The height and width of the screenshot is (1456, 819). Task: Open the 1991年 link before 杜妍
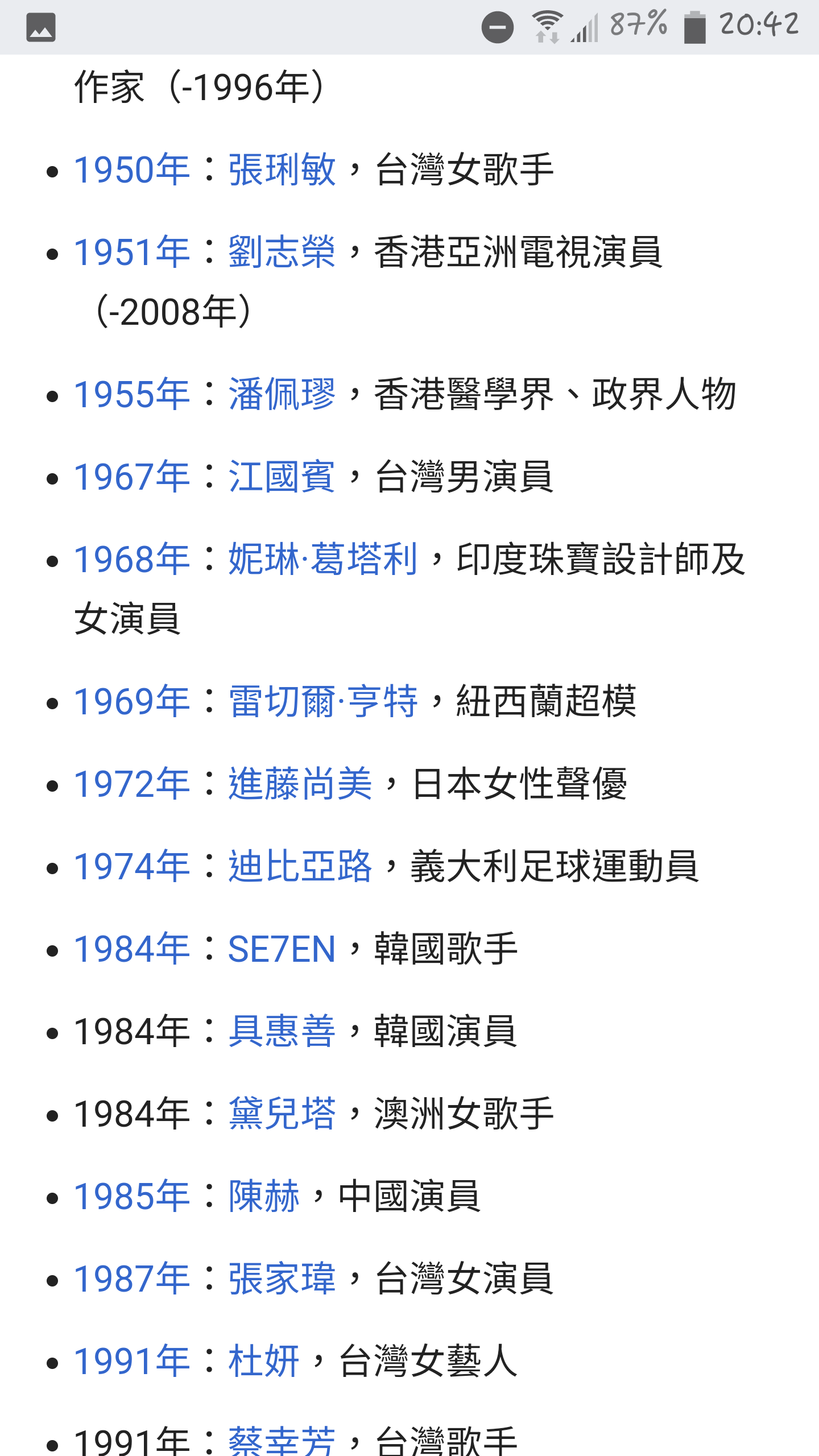pos(132,1361)
